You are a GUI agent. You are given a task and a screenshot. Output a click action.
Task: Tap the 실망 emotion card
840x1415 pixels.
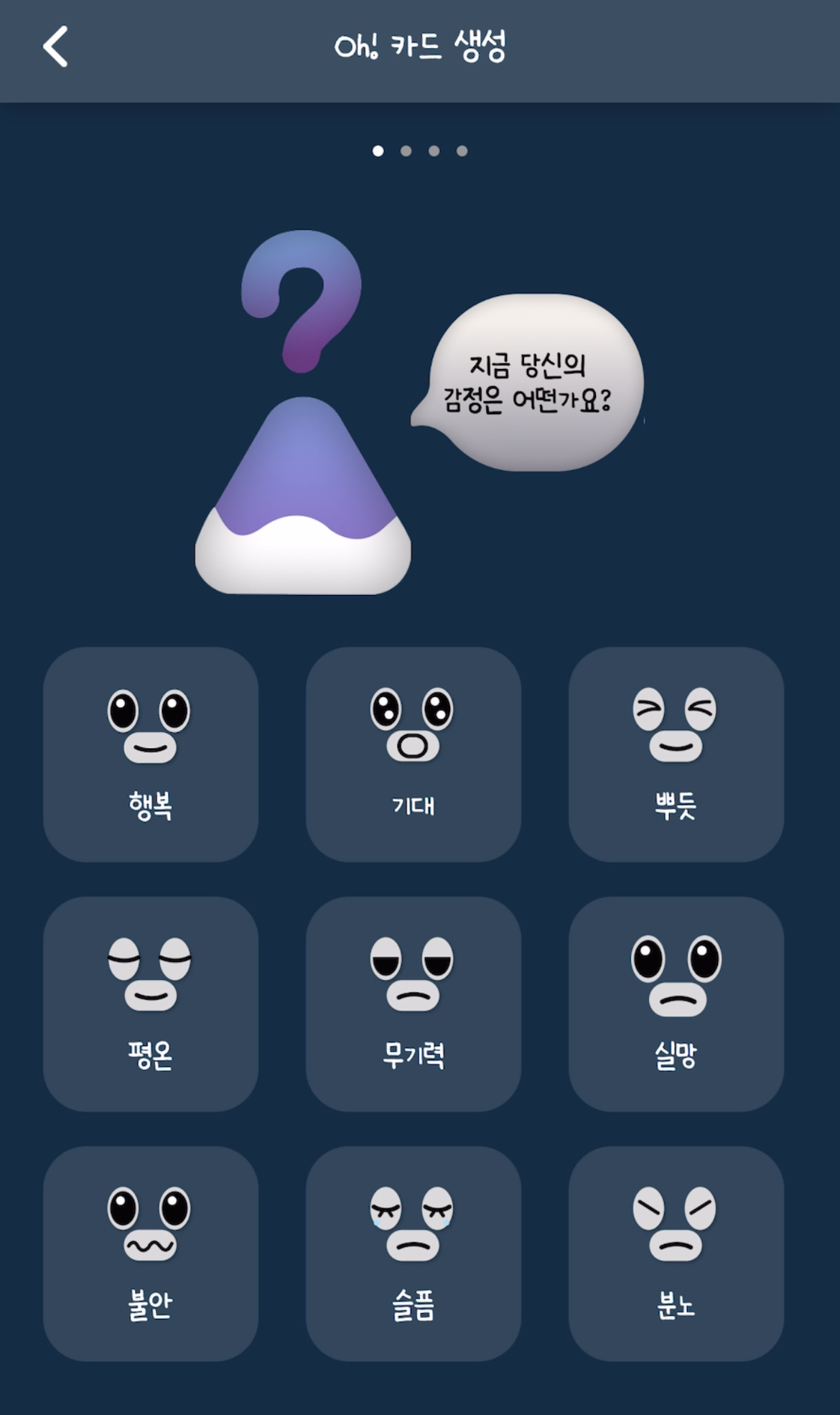point(676,1004)
